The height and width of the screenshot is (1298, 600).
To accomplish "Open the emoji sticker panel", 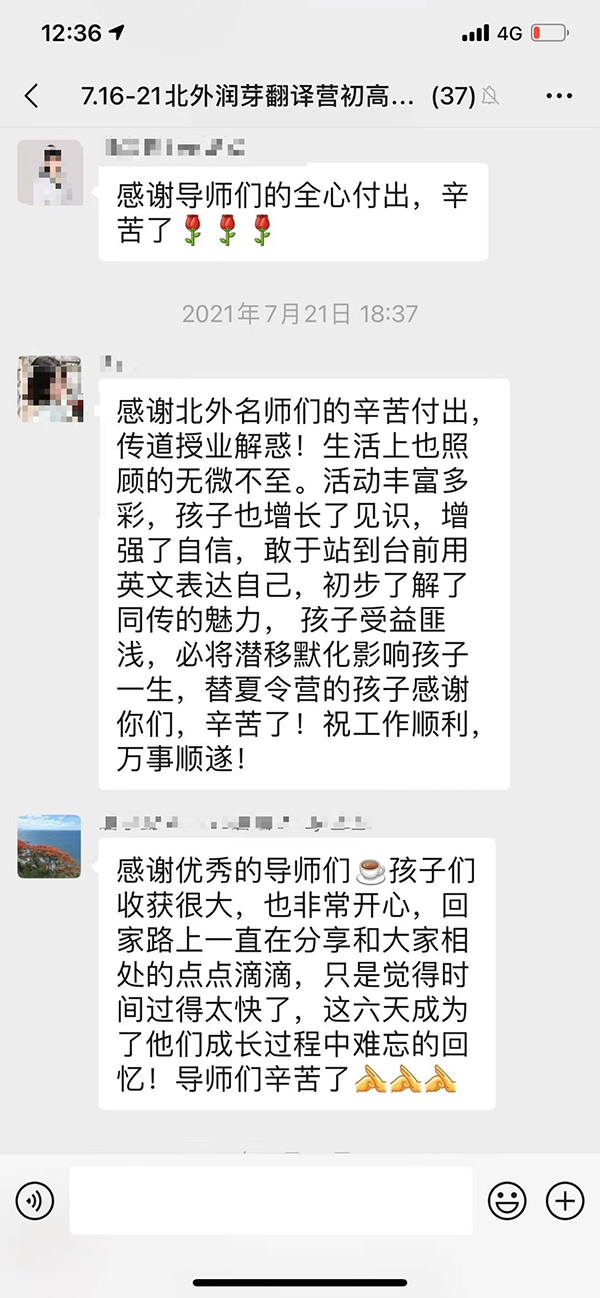I will [507, 1200].
